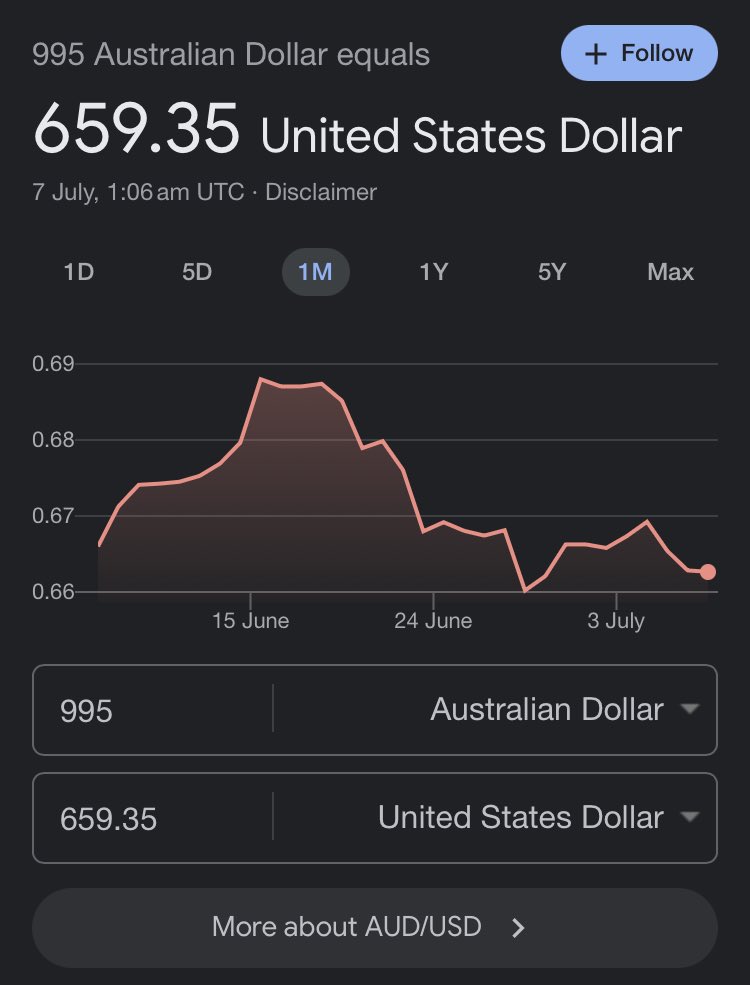Follow this currency pair
Screen dimensions: 750x985
tap(639, 53)
